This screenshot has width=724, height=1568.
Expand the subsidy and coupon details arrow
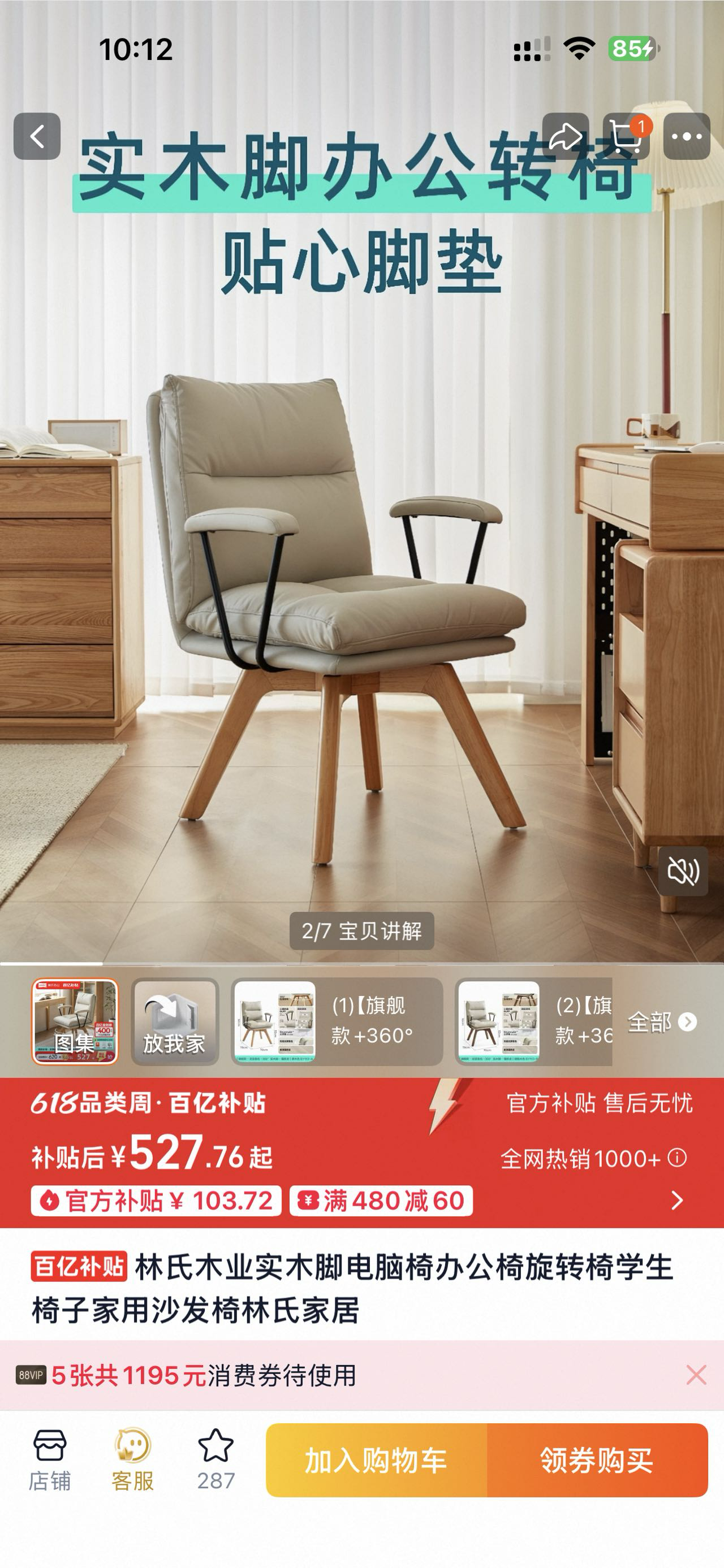pos(676,1201)
